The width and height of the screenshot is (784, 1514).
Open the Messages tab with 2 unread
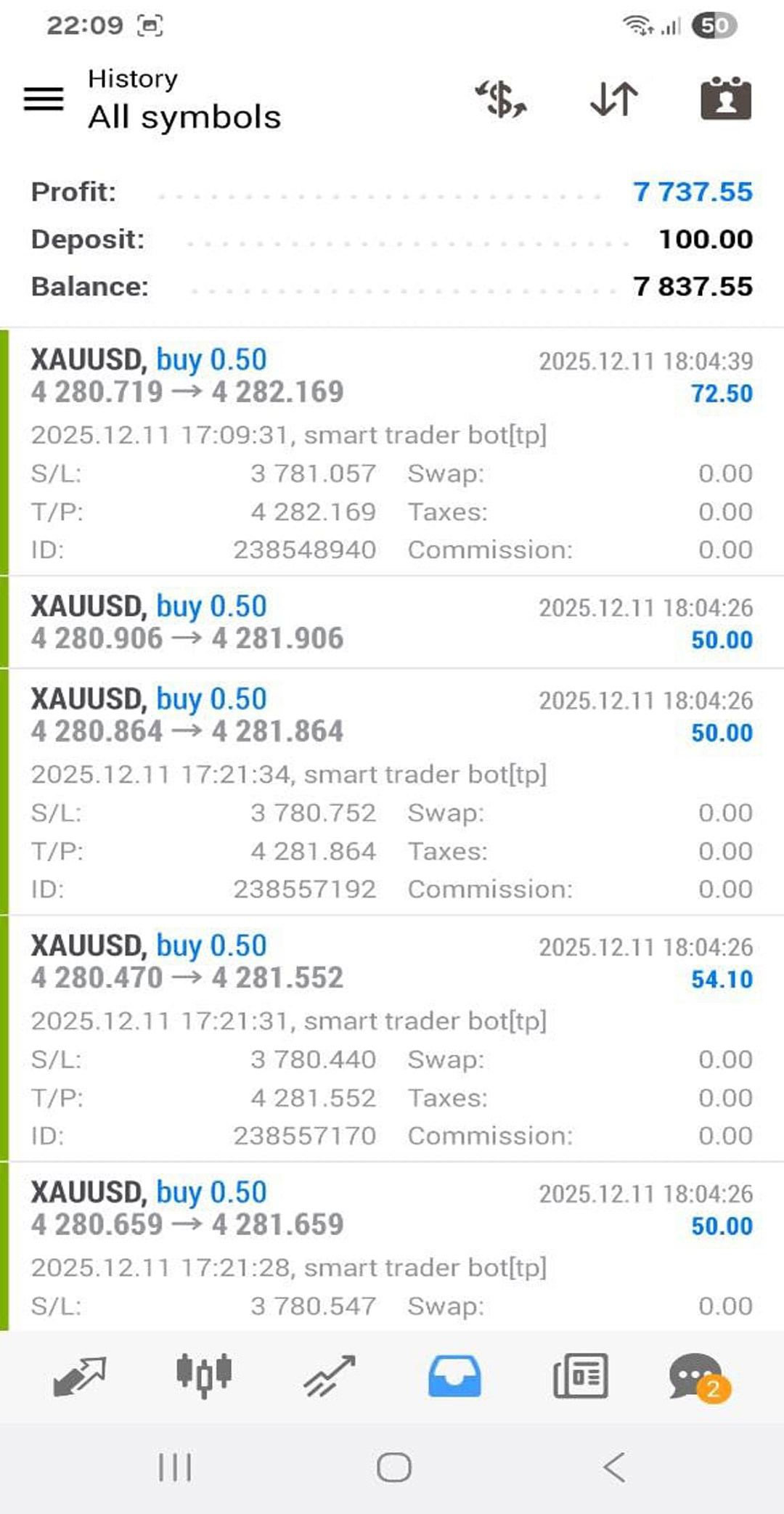pyautogui.click(x=698, y=1375)
